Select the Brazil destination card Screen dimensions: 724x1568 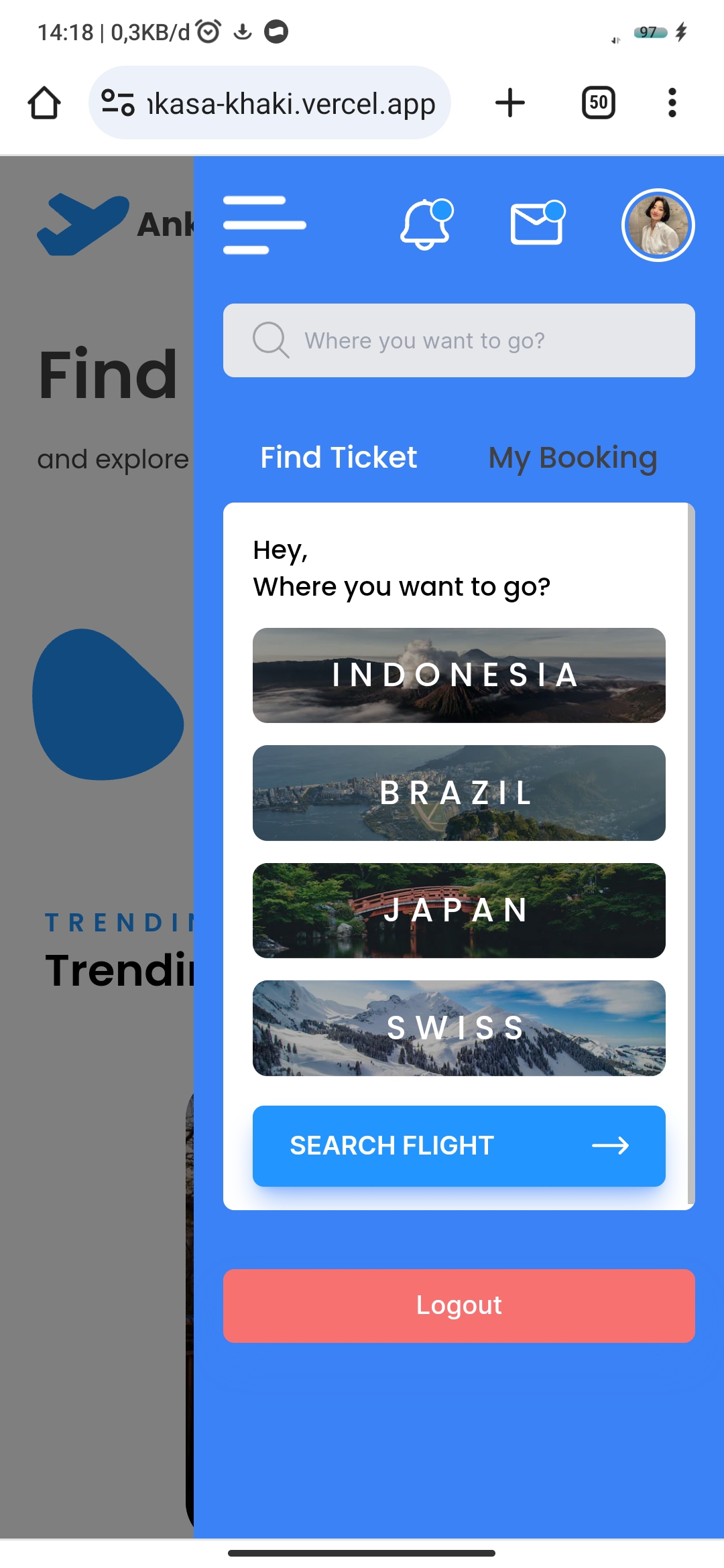point(459,793)
